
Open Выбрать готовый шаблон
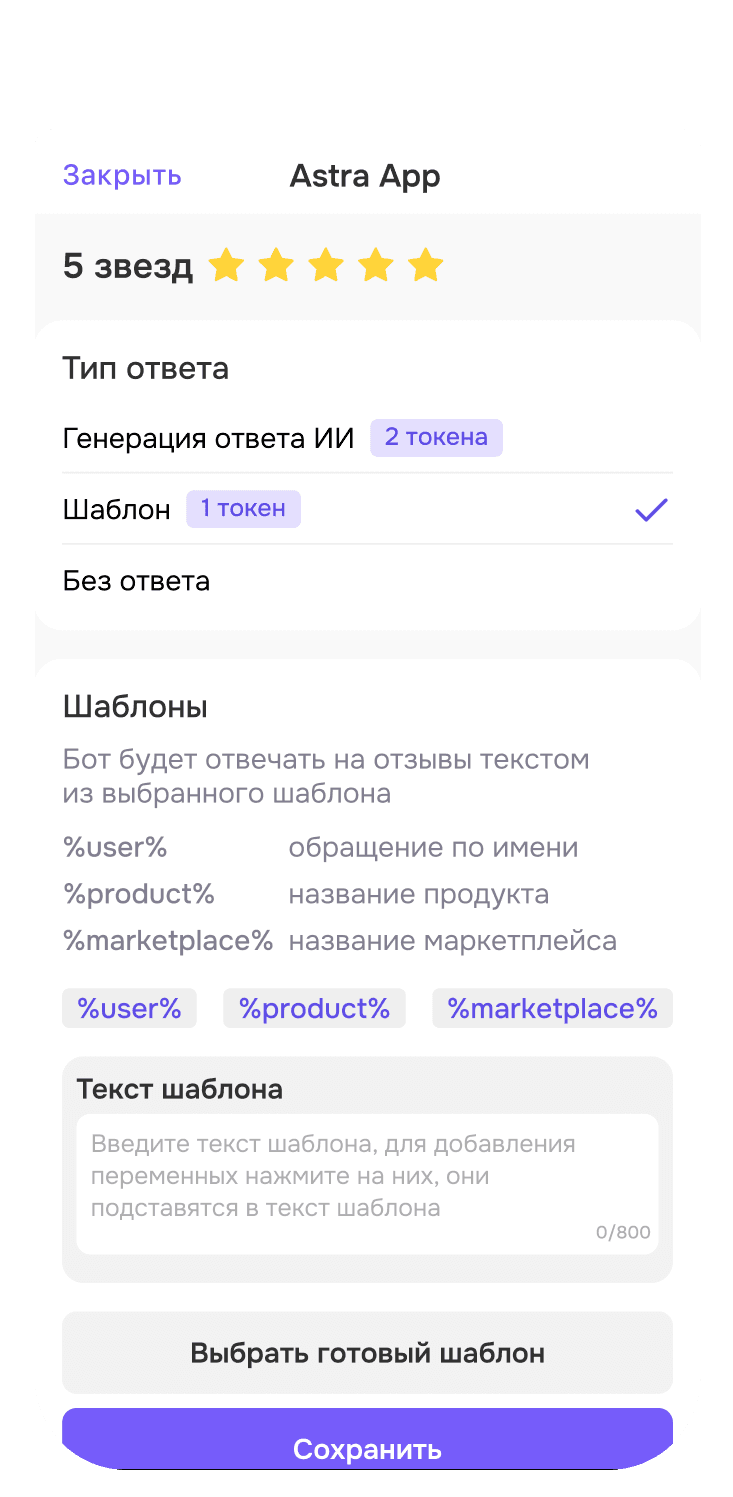(367, 1353)
